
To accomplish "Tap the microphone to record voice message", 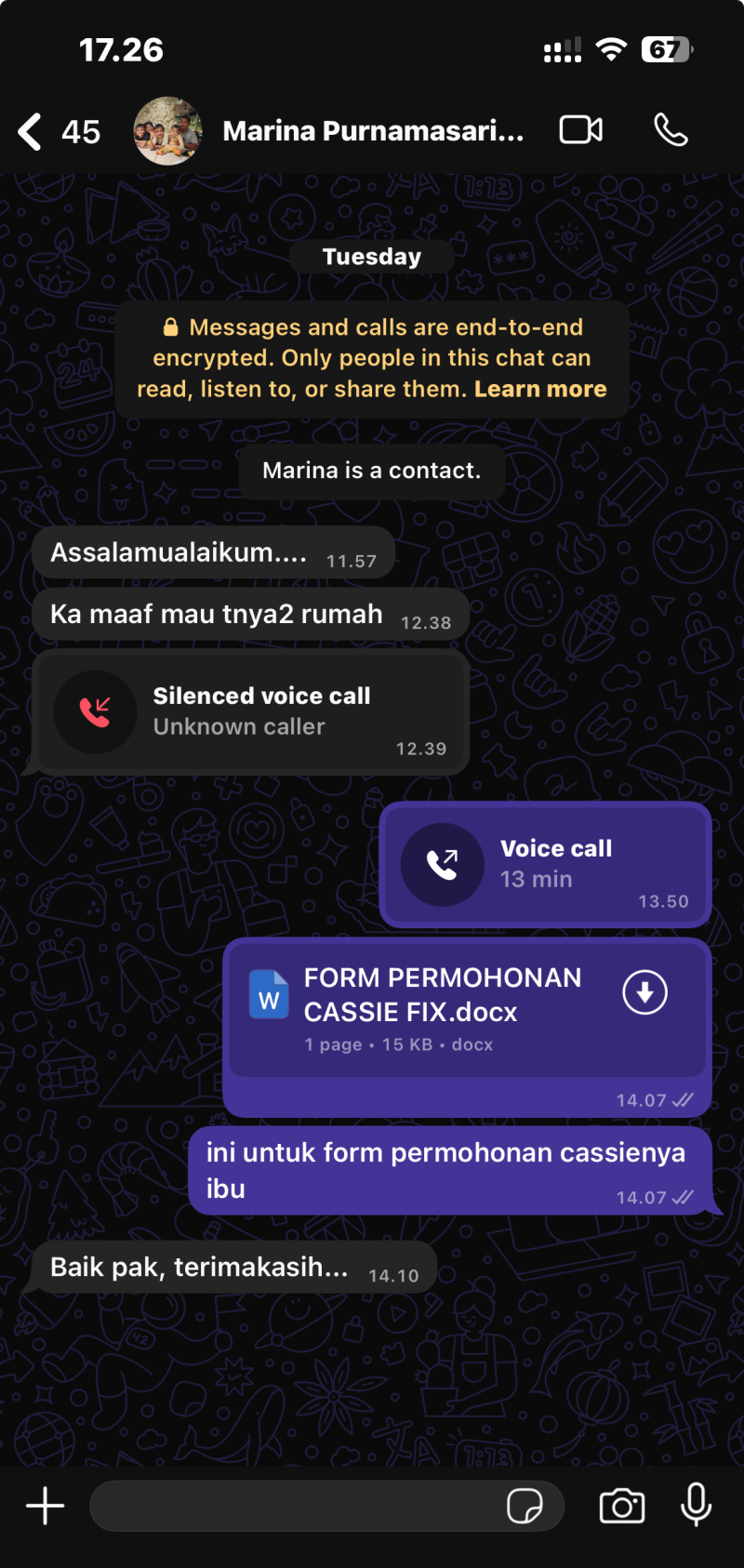I will [696, 1504].
